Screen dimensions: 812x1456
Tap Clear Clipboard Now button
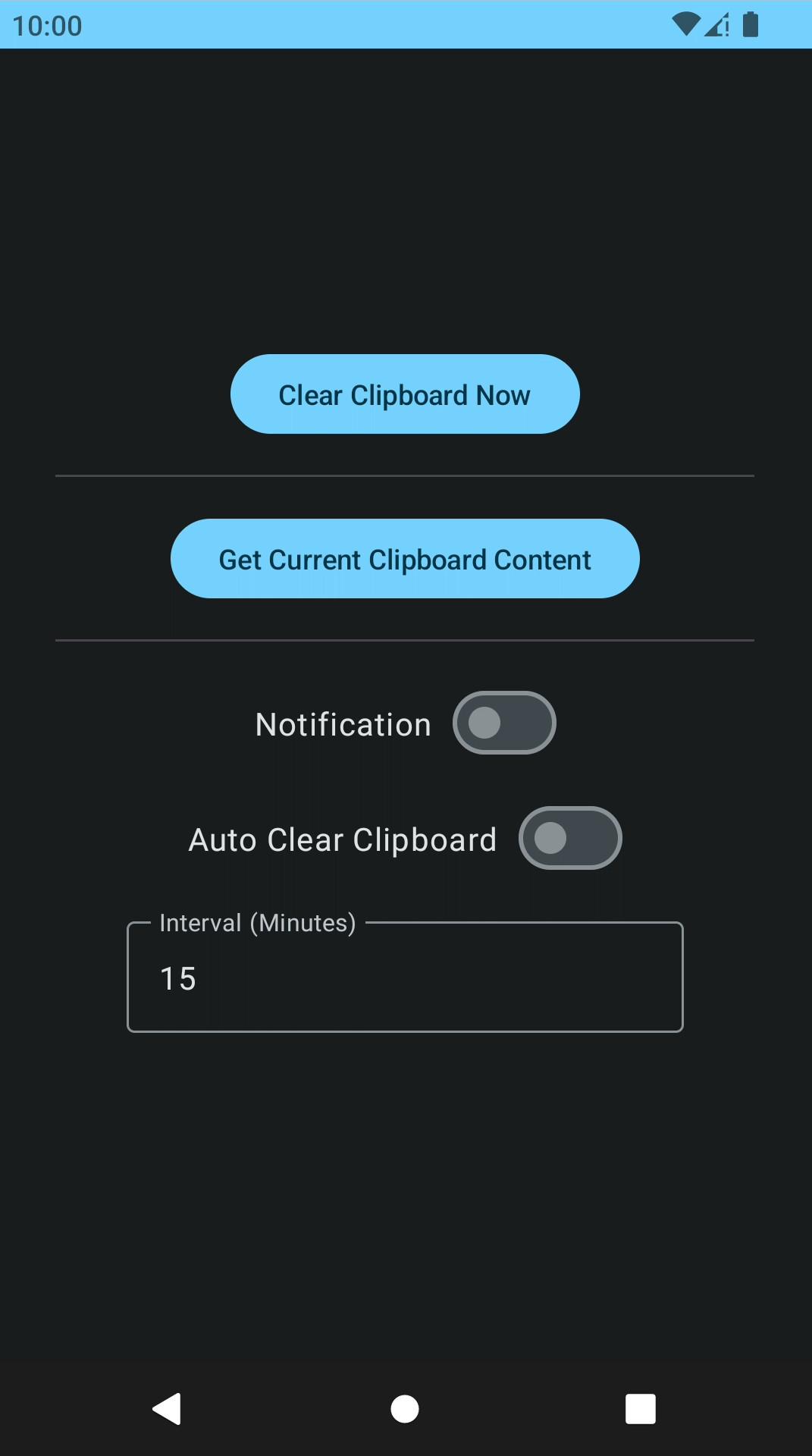(405, 394)
